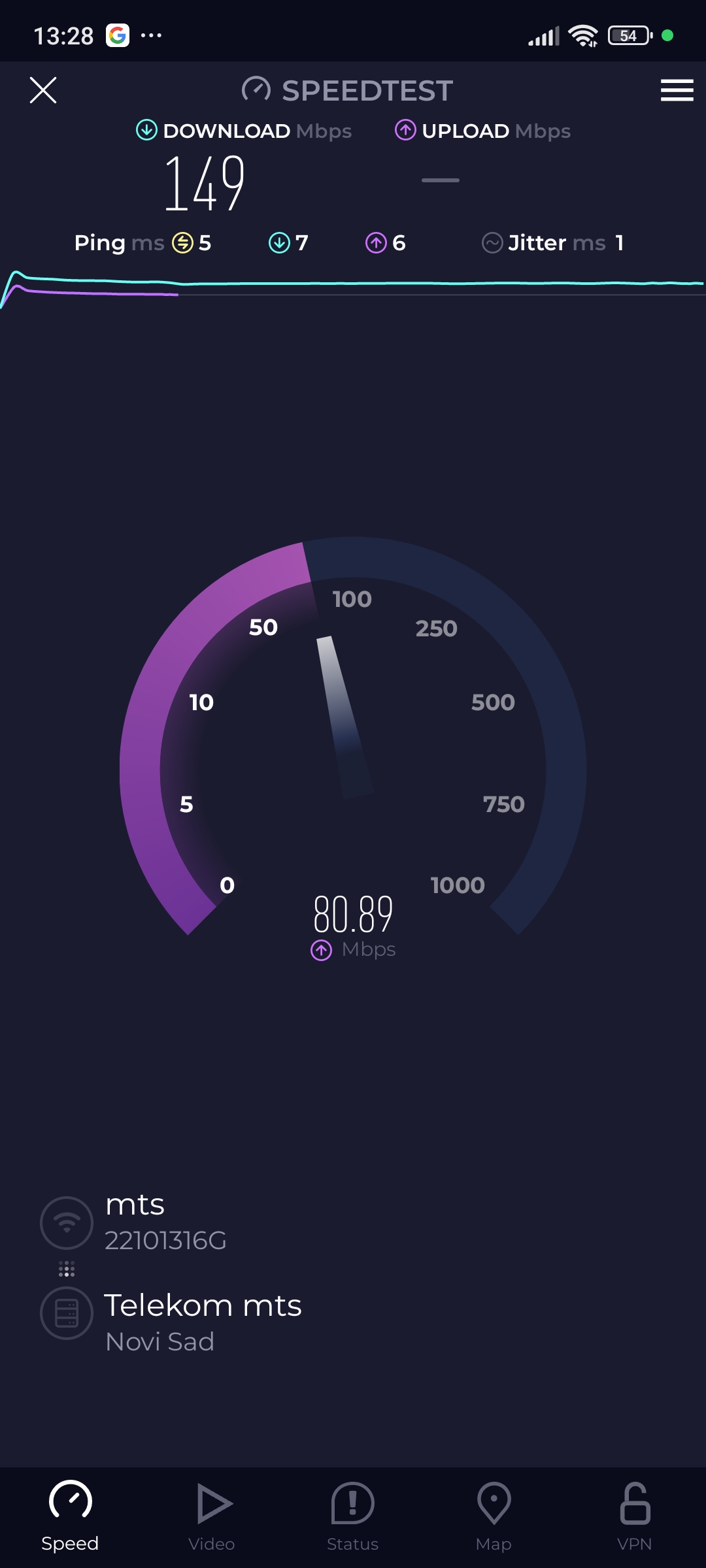Open the VPN tab
The height and width of the screenshot is (1568, 706).
[x=635, y=1517]
